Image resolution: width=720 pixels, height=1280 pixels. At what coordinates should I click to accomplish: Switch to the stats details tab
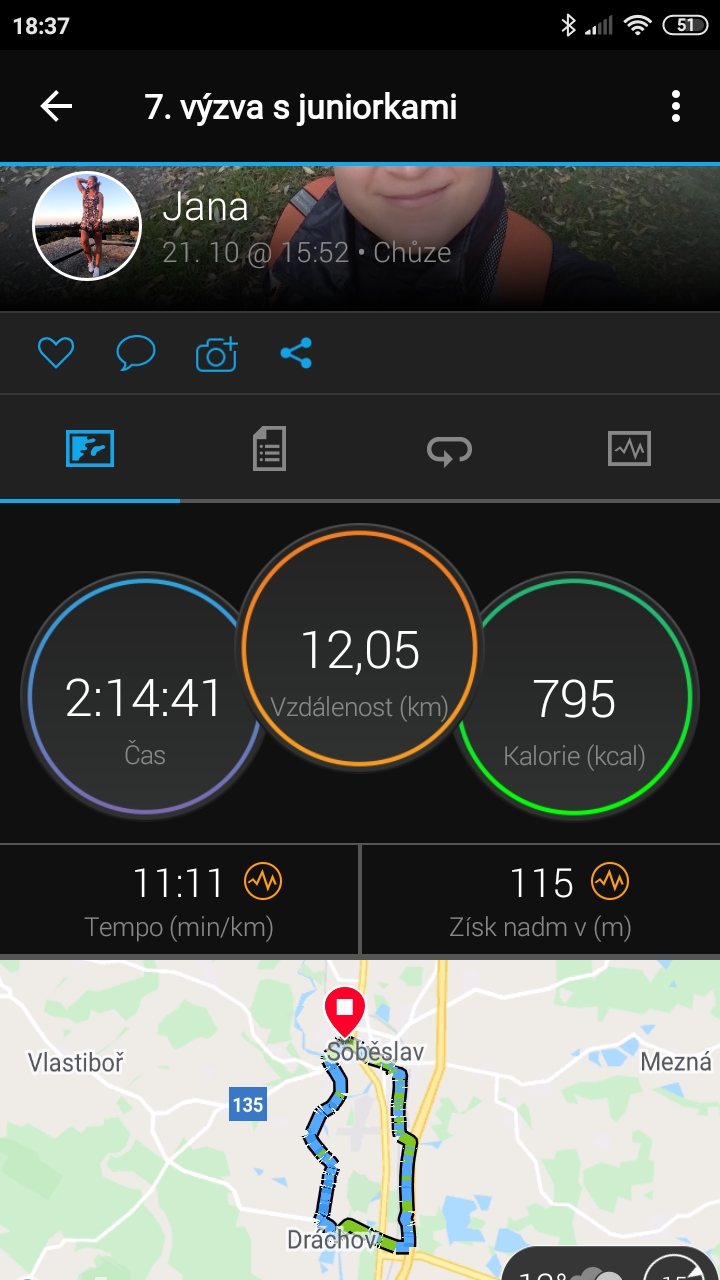point(269,448)
